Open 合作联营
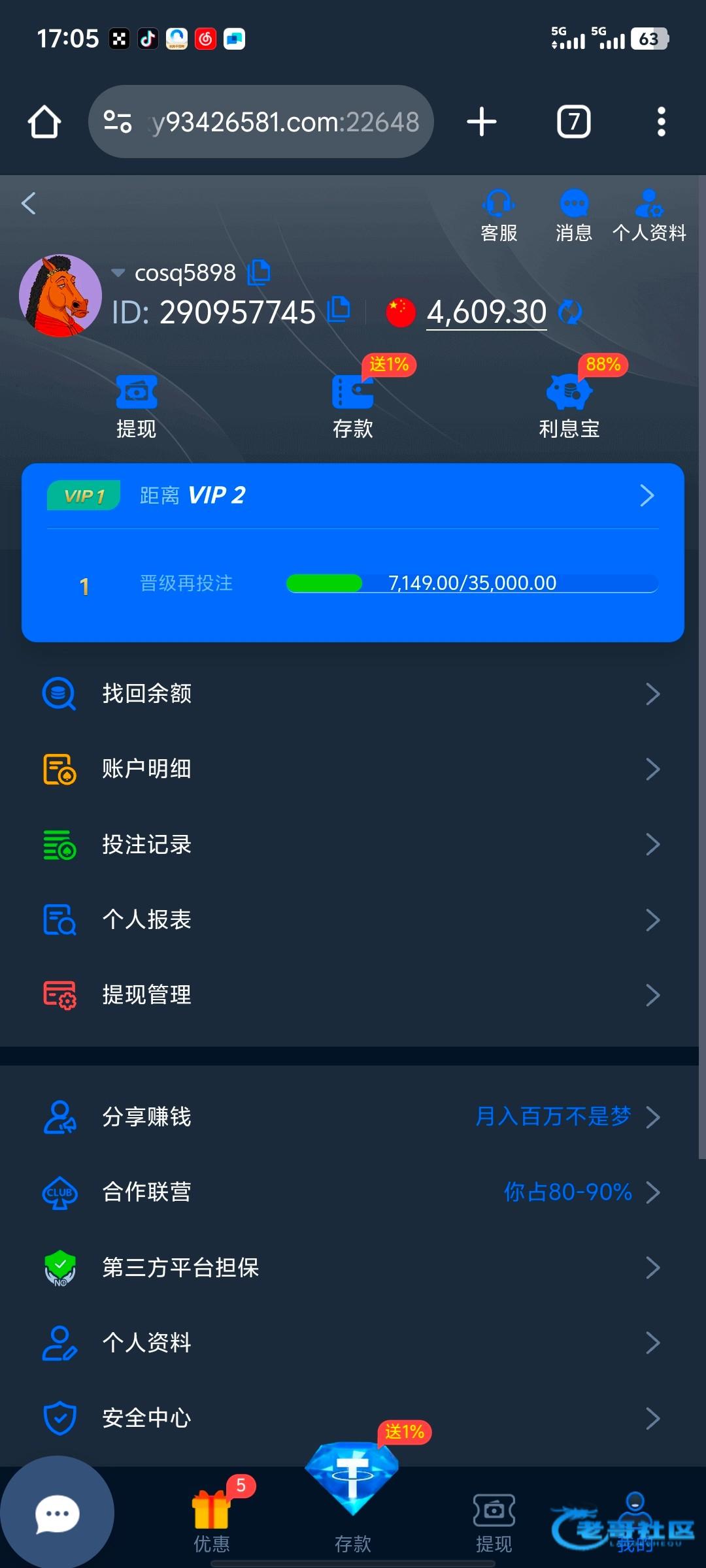Viewport: 706px width, 1568px height. point(353,1192)
